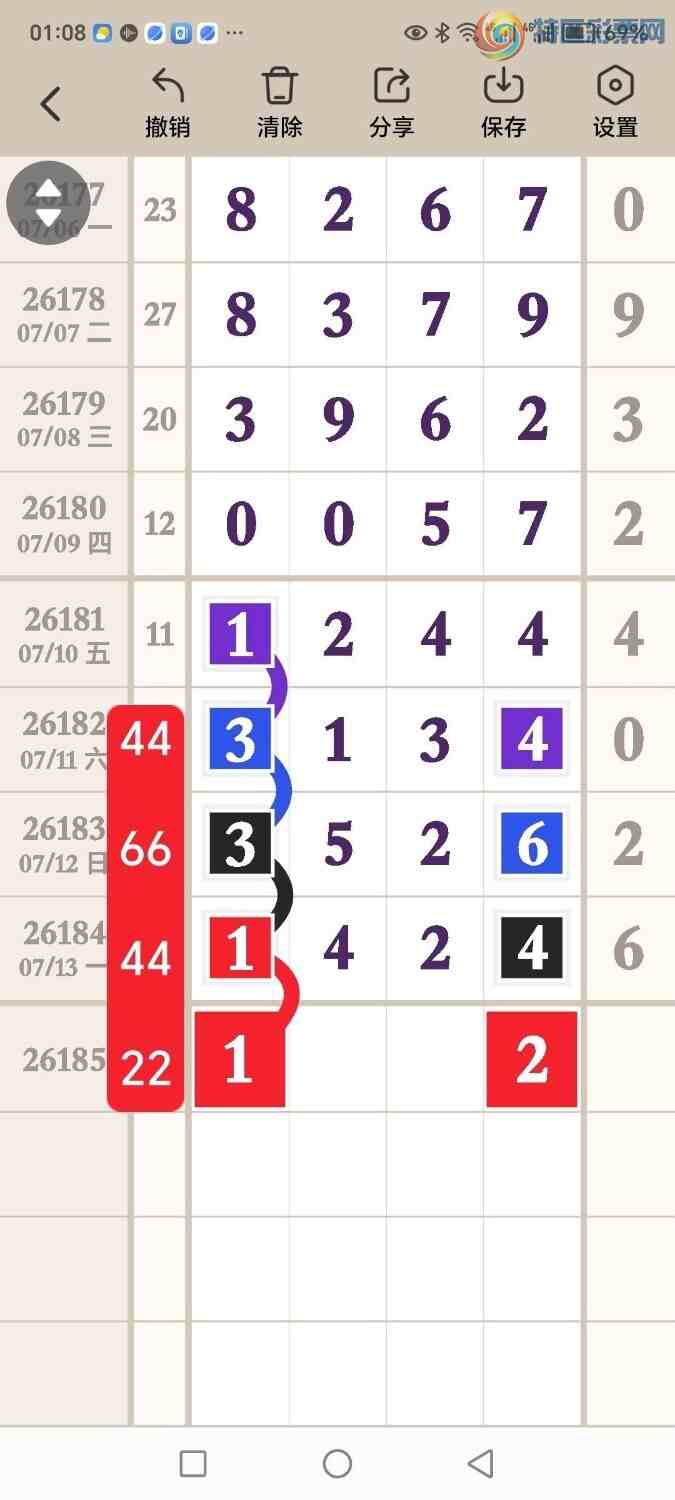The width and height of the screenshot is (675, 1500).
Task: Go to the home screen
Action: click(337, 1464)
